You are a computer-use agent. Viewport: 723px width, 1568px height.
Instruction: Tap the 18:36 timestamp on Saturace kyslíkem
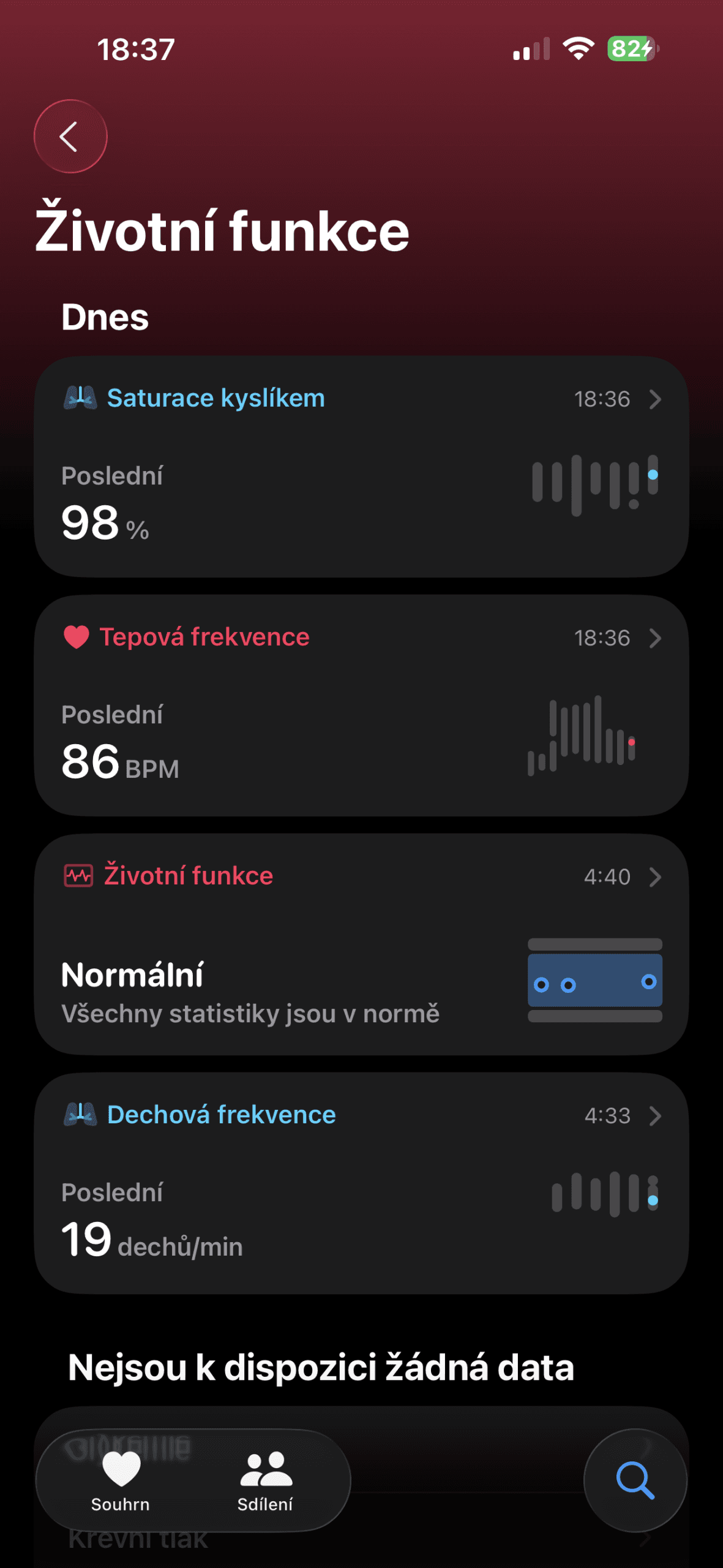coord(602,399)
